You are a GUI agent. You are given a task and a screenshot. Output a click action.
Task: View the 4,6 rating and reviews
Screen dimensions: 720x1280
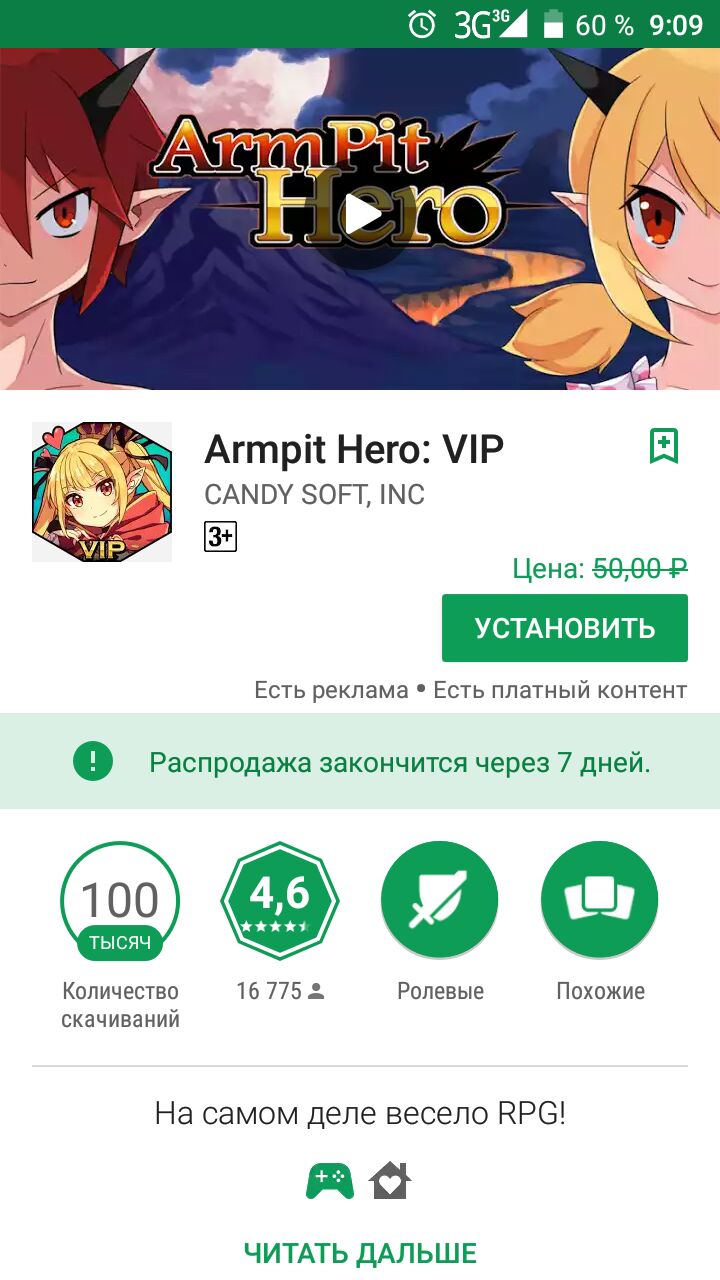tap(280, 901)
